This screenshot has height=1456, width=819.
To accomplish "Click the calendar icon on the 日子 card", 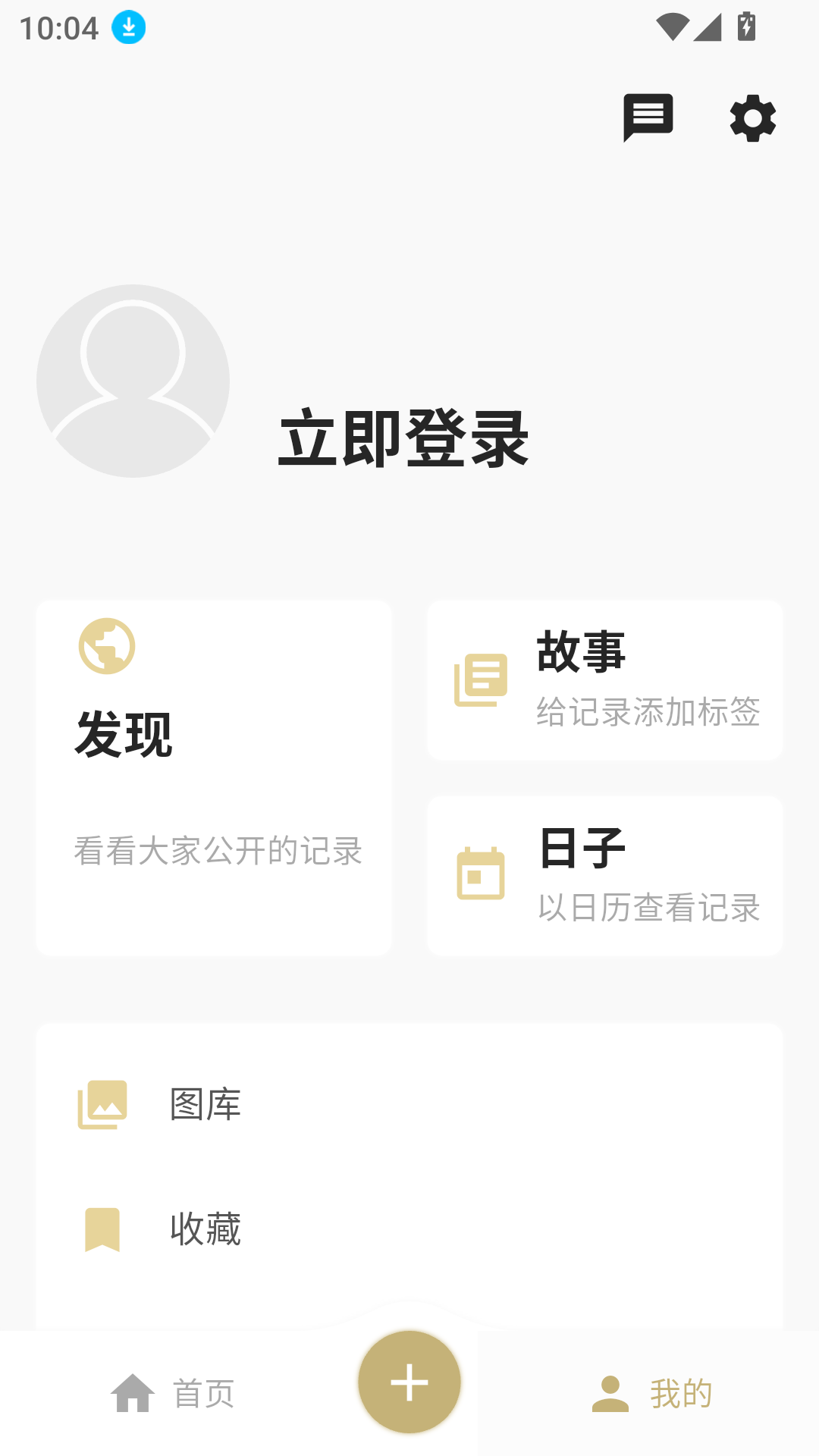I will pyautogui.click(x=480, y=874).
